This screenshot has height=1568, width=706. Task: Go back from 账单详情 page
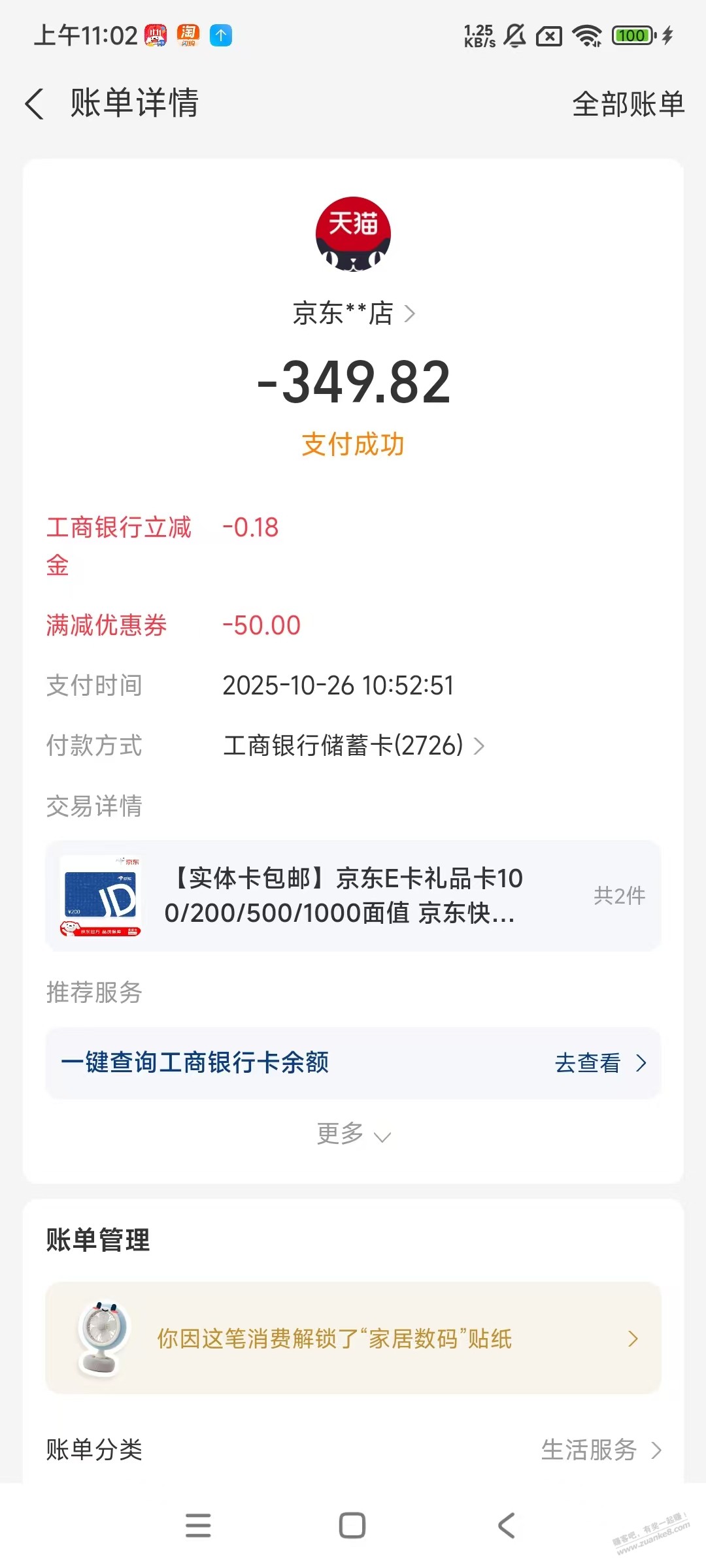[x=35, y=104]
